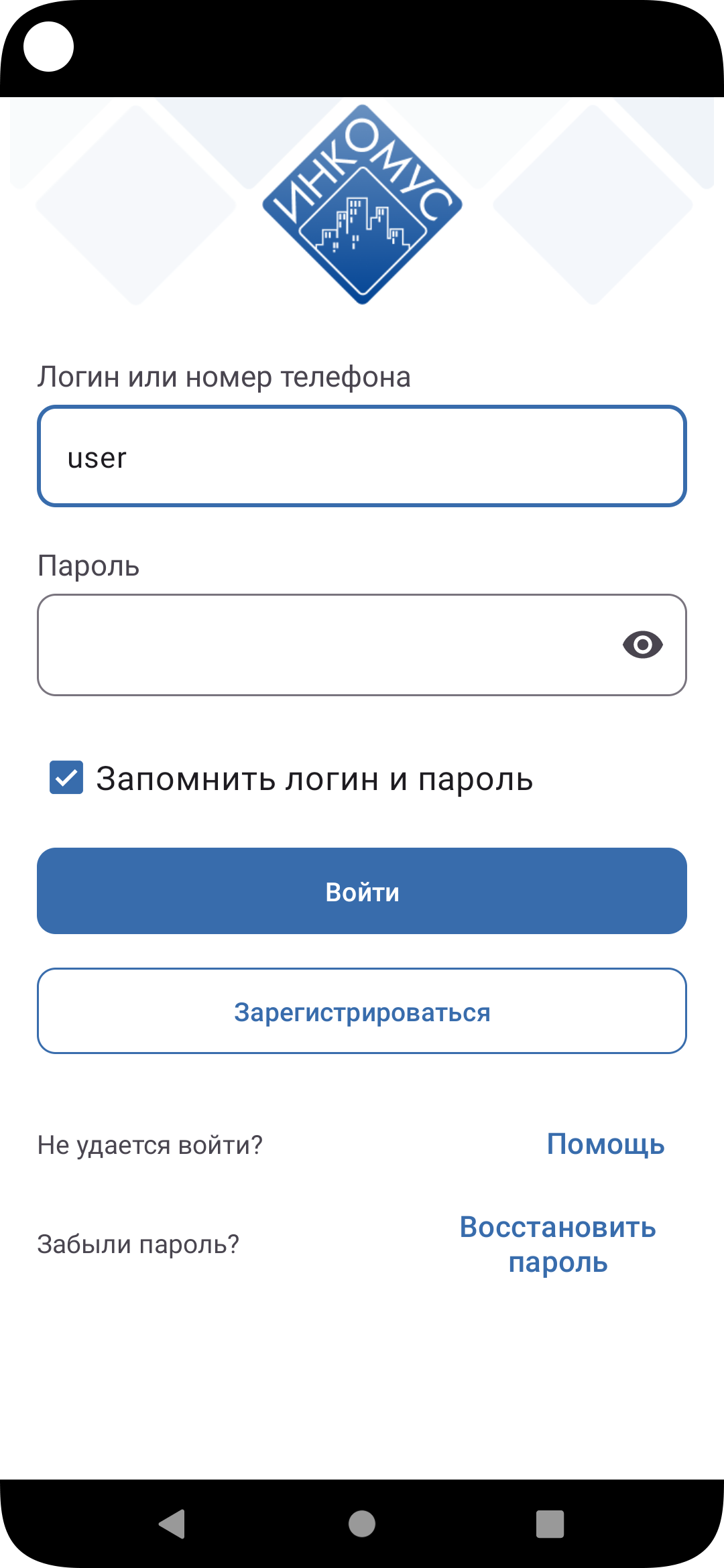Tap the login or phone number field
This screenshot has height=1568, width=724.
(x=362, y=456)
